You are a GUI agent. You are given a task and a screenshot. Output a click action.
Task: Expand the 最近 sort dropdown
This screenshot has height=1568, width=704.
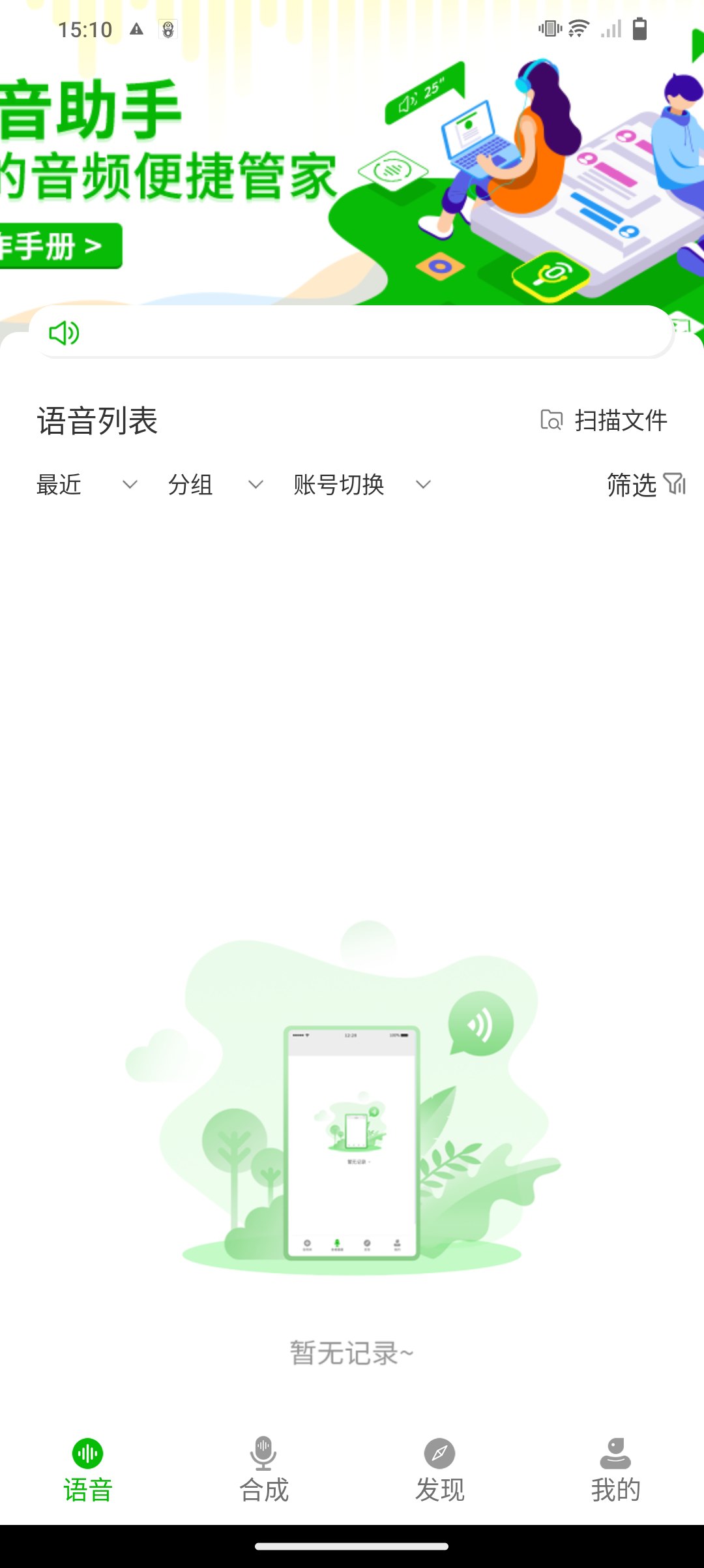87,485
